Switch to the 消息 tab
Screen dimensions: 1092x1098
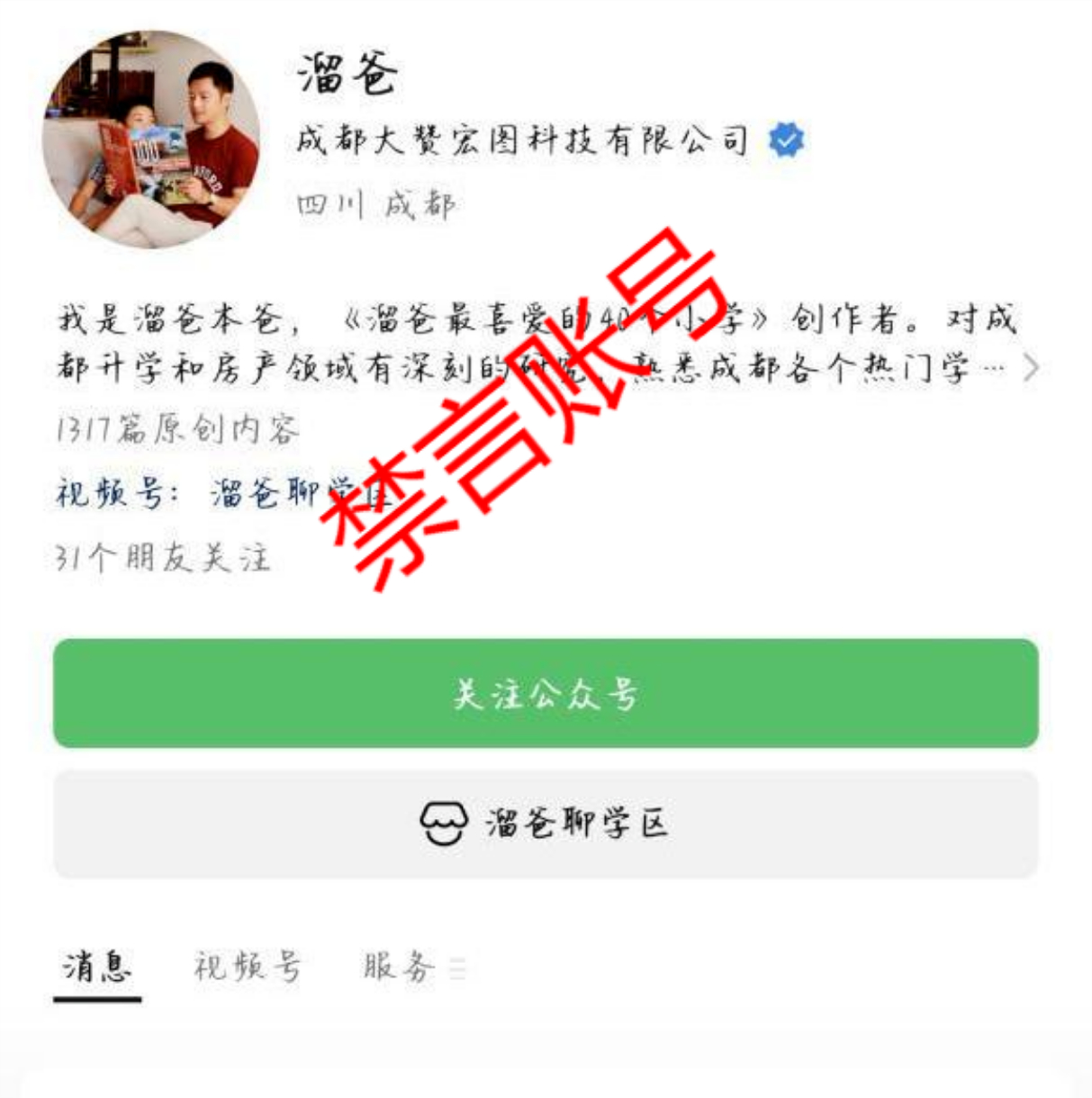point(97,968)
